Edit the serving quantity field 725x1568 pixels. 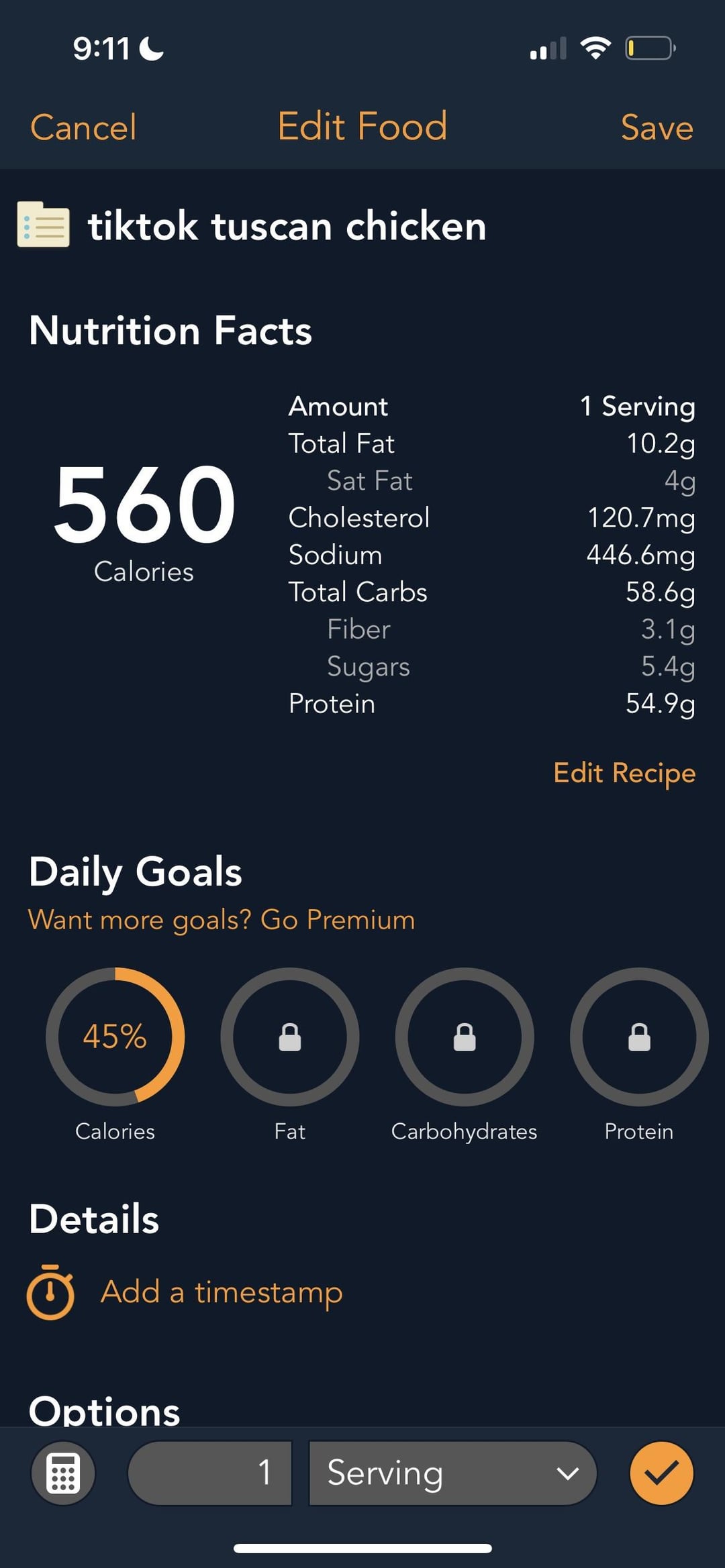tap(210, 1473)
